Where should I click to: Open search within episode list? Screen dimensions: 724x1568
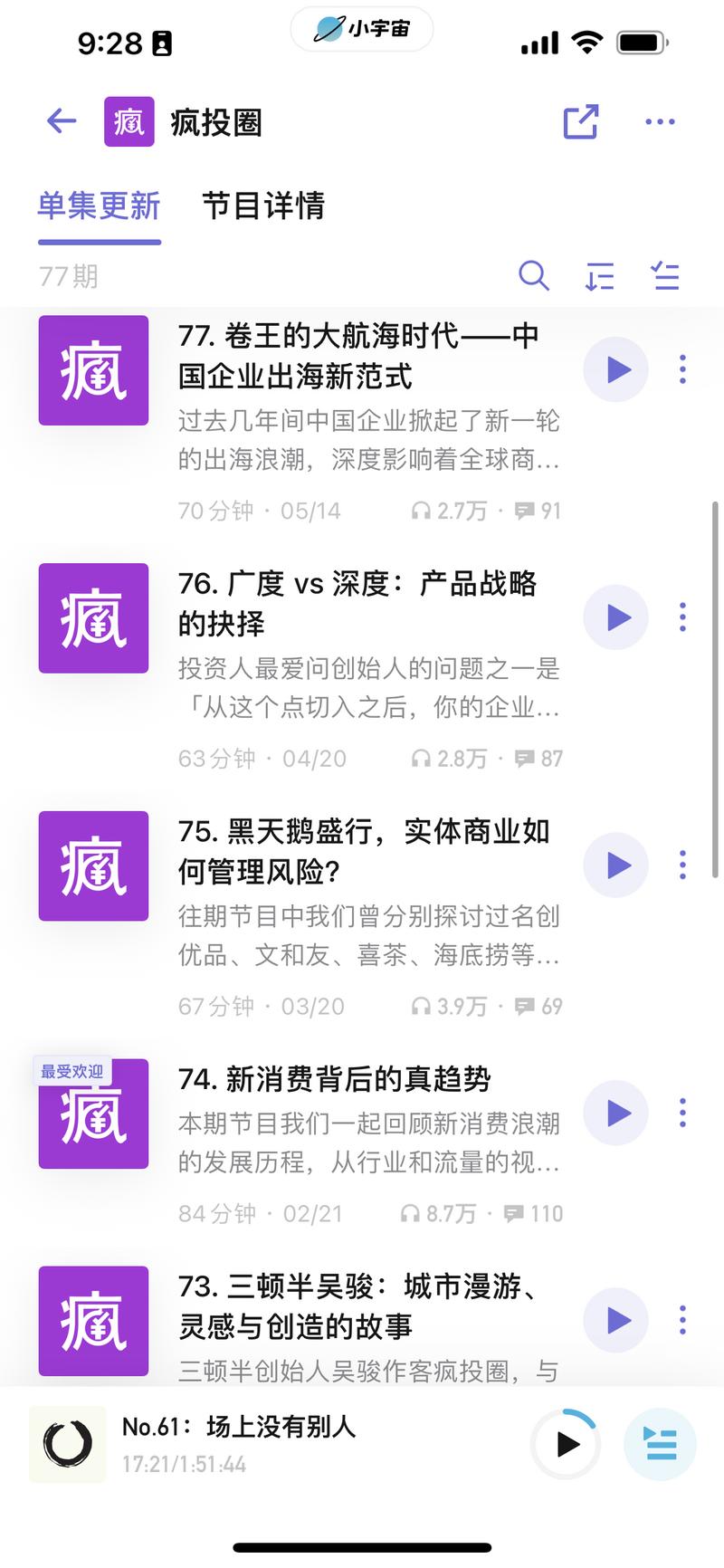tap(534, 277)
